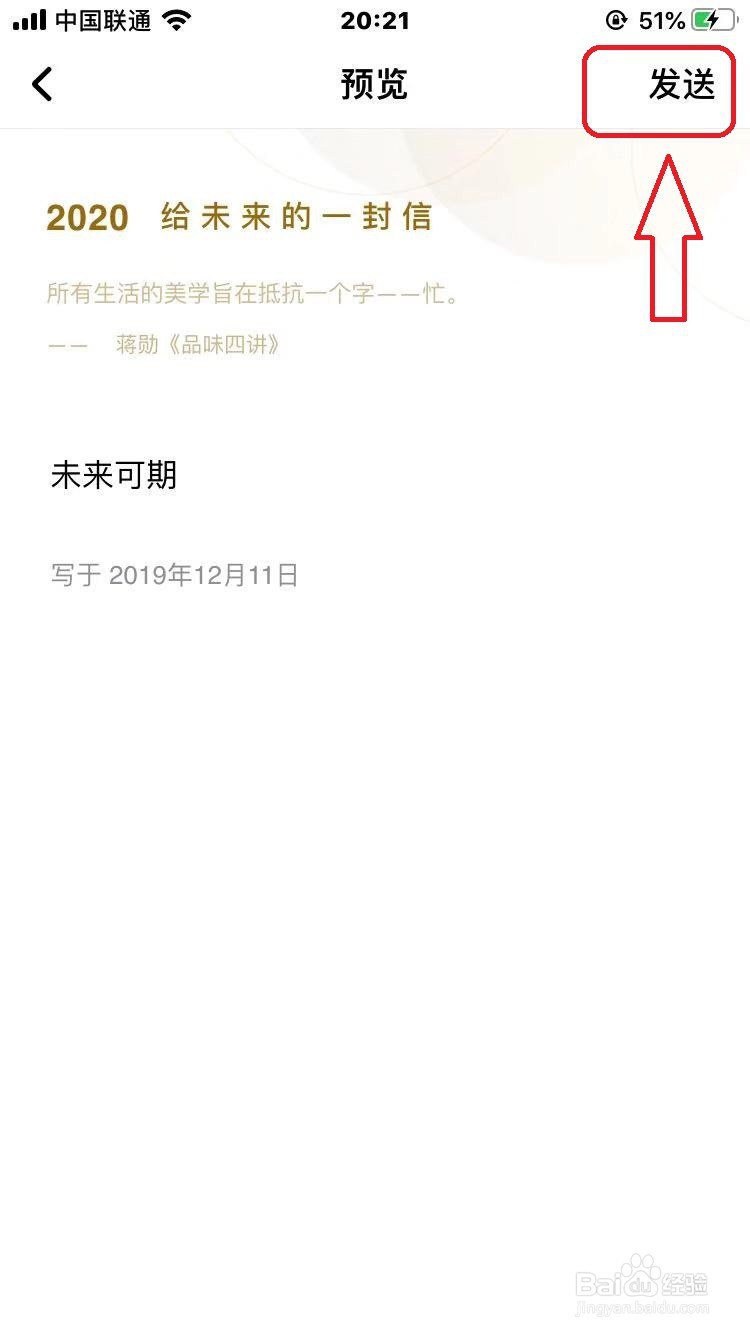Tap the 写于 2019年12月11日 date line
750x1334 pixels.
175,574
